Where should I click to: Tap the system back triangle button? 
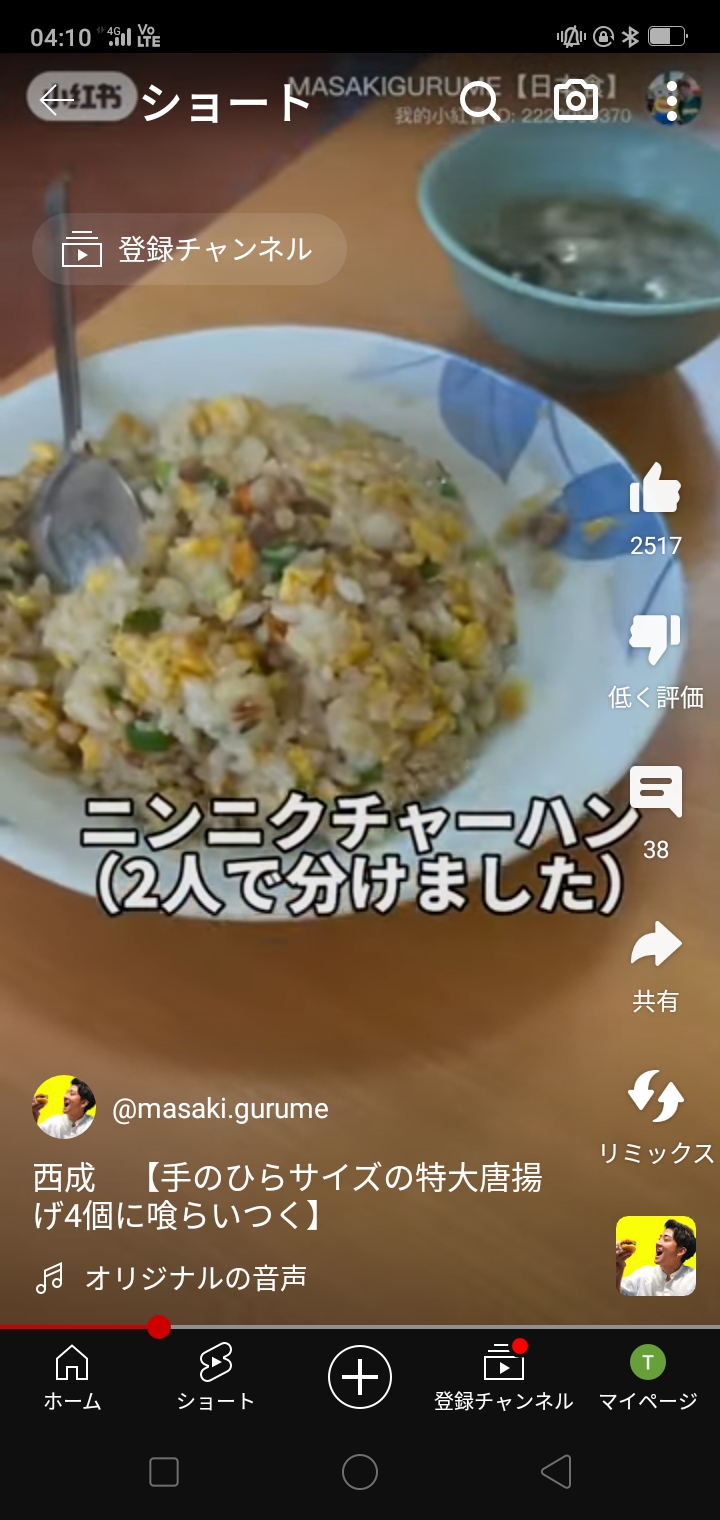tap(556, 1471)
